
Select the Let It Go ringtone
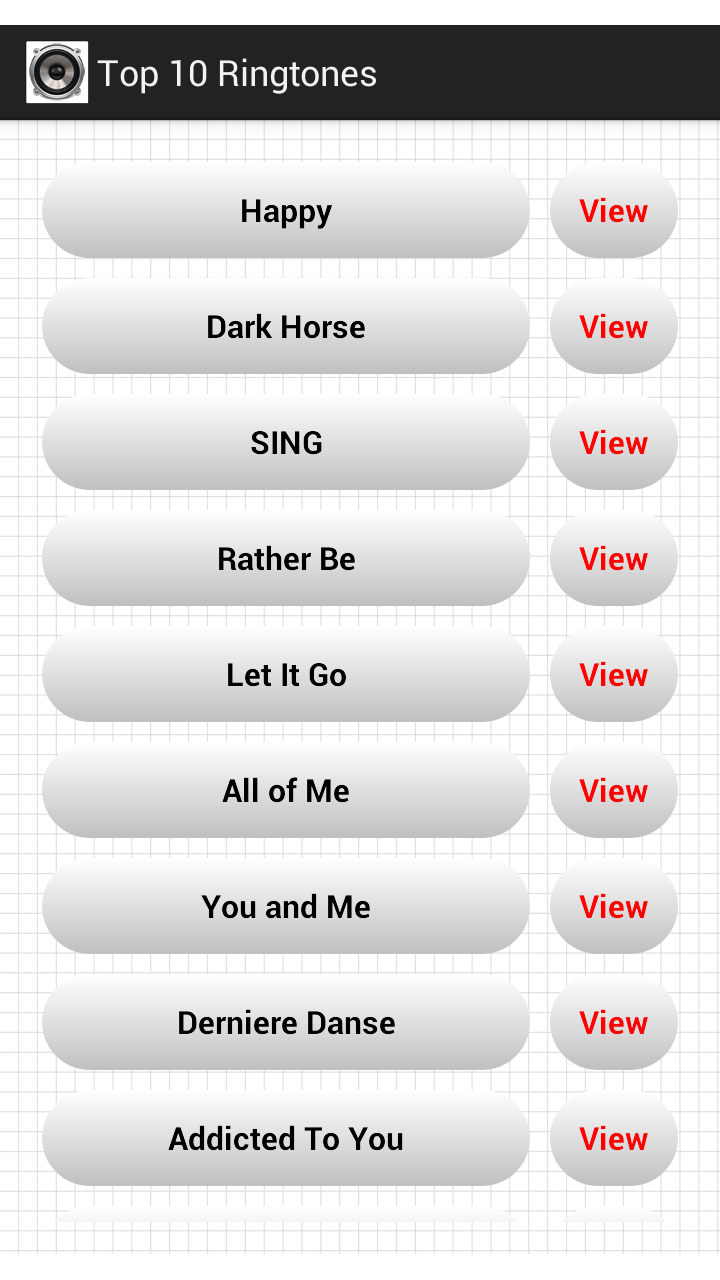(286, 675)
